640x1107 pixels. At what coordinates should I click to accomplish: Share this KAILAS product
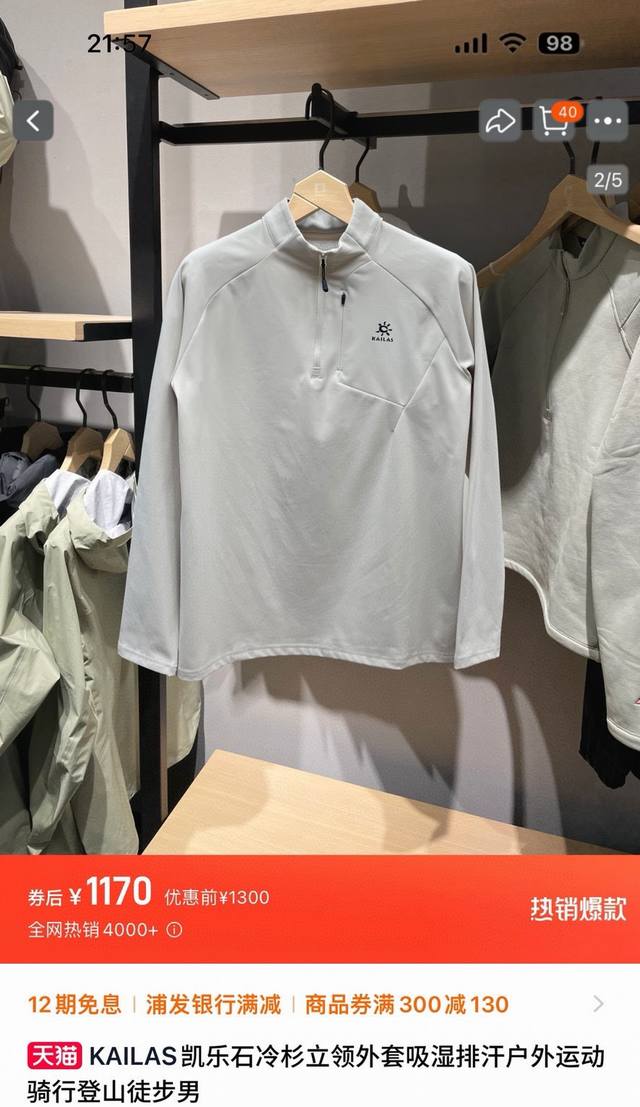[x=499, y=122]
